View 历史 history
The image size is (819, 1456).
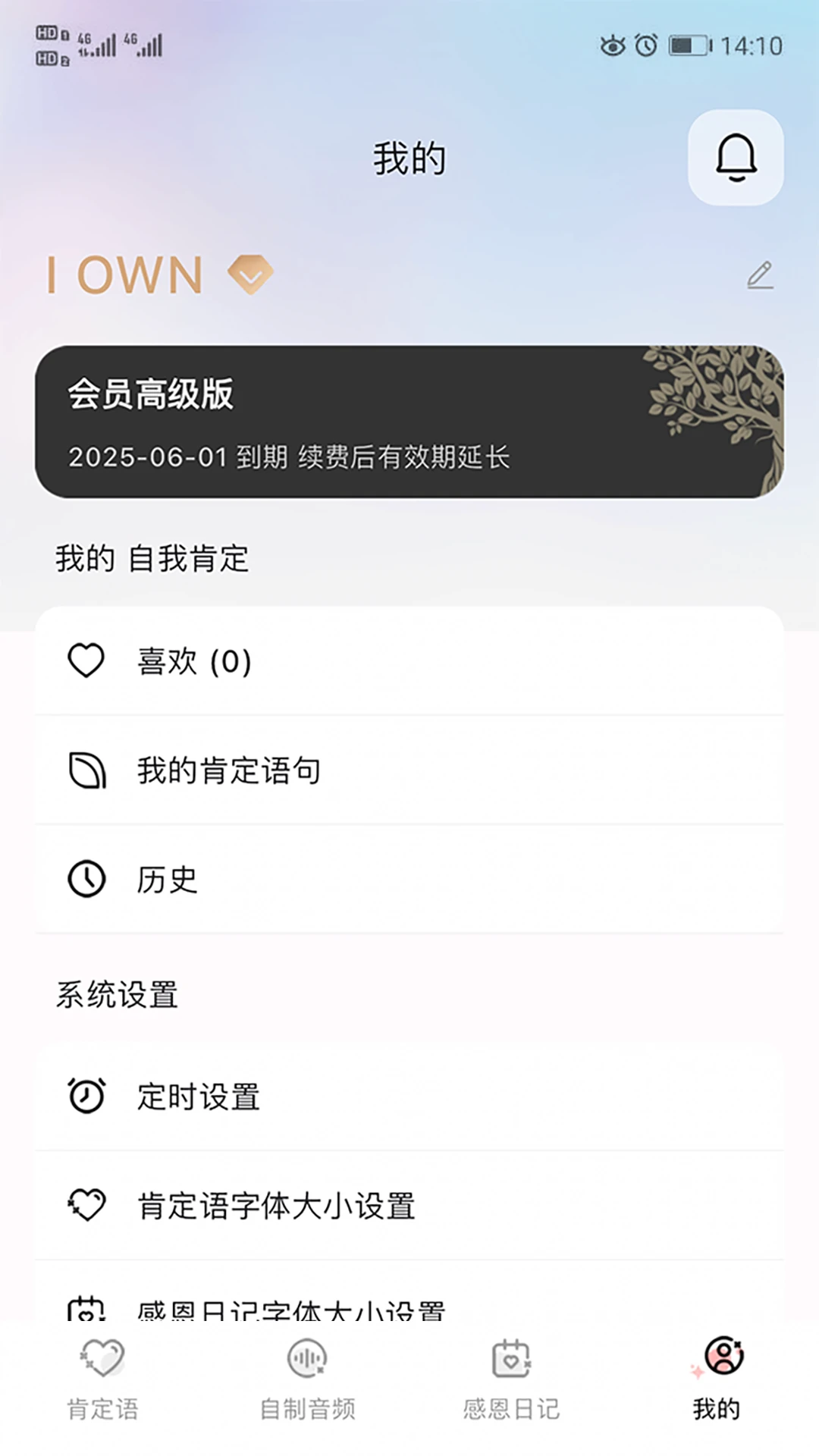pos(409,880)
